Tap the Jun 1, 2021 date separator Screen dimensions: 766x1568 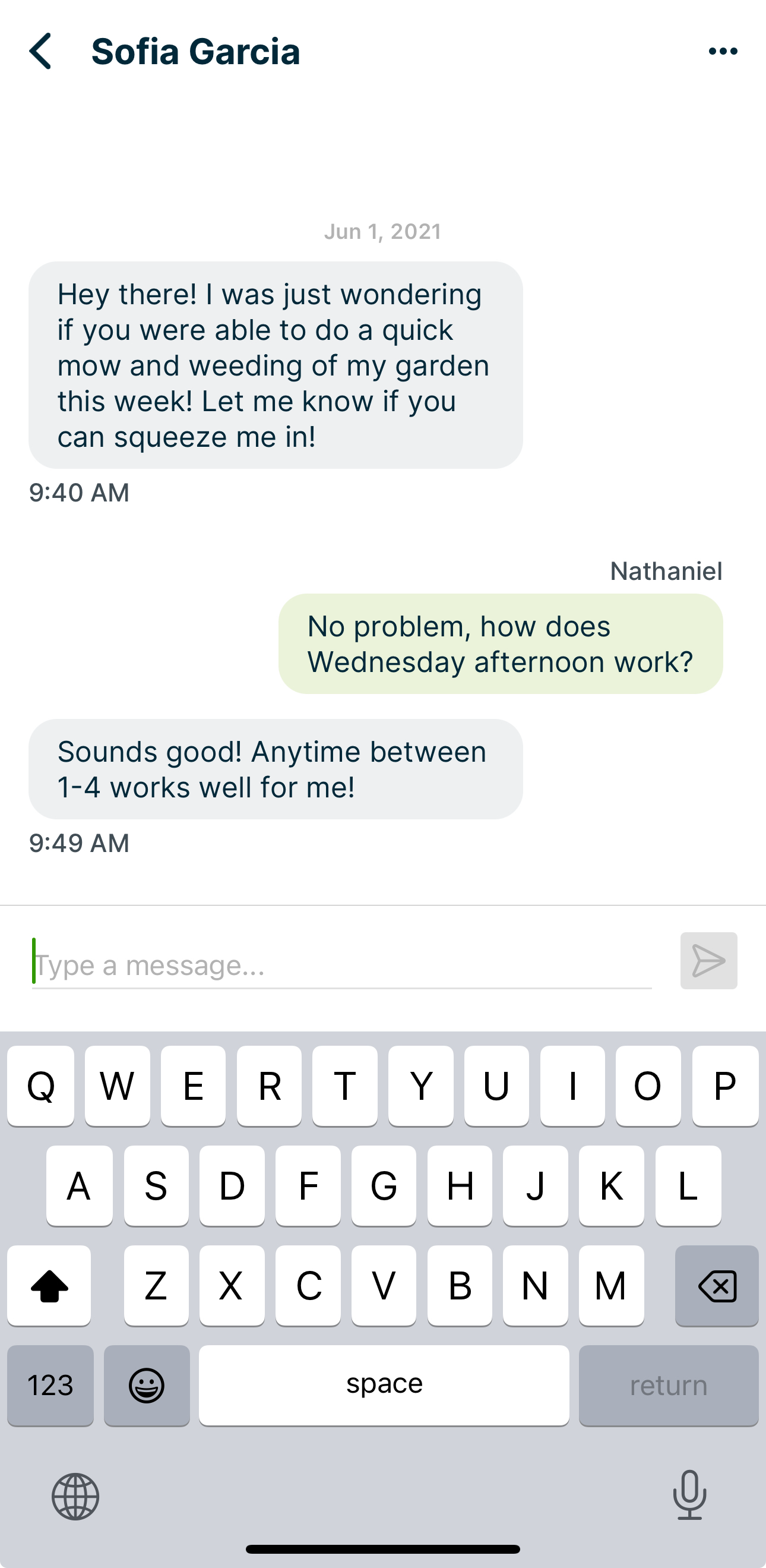382,231
